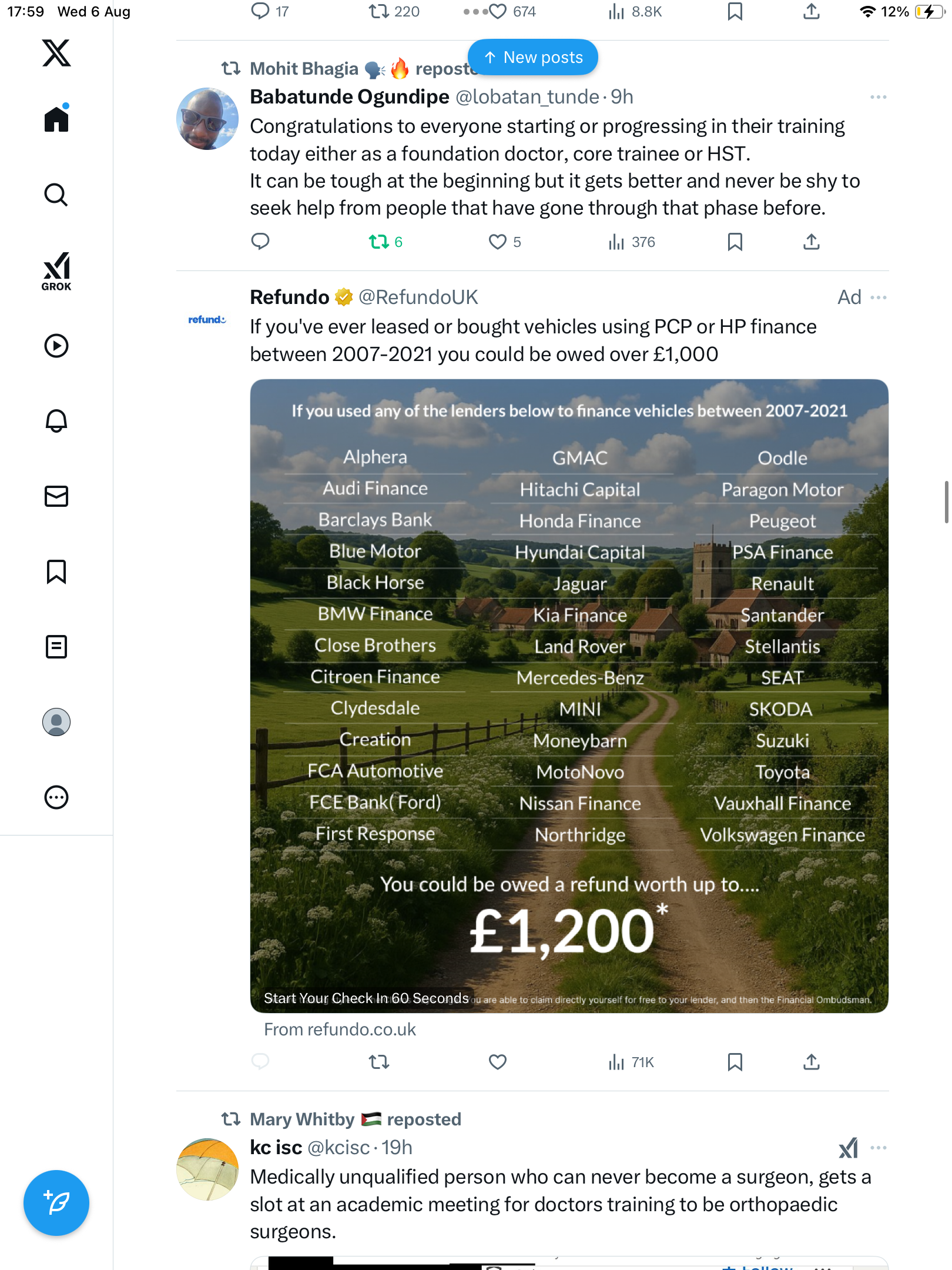View Babatunde Ogundipe's profile picture
Screen dimensions: 952x1270
pos(207,119)
